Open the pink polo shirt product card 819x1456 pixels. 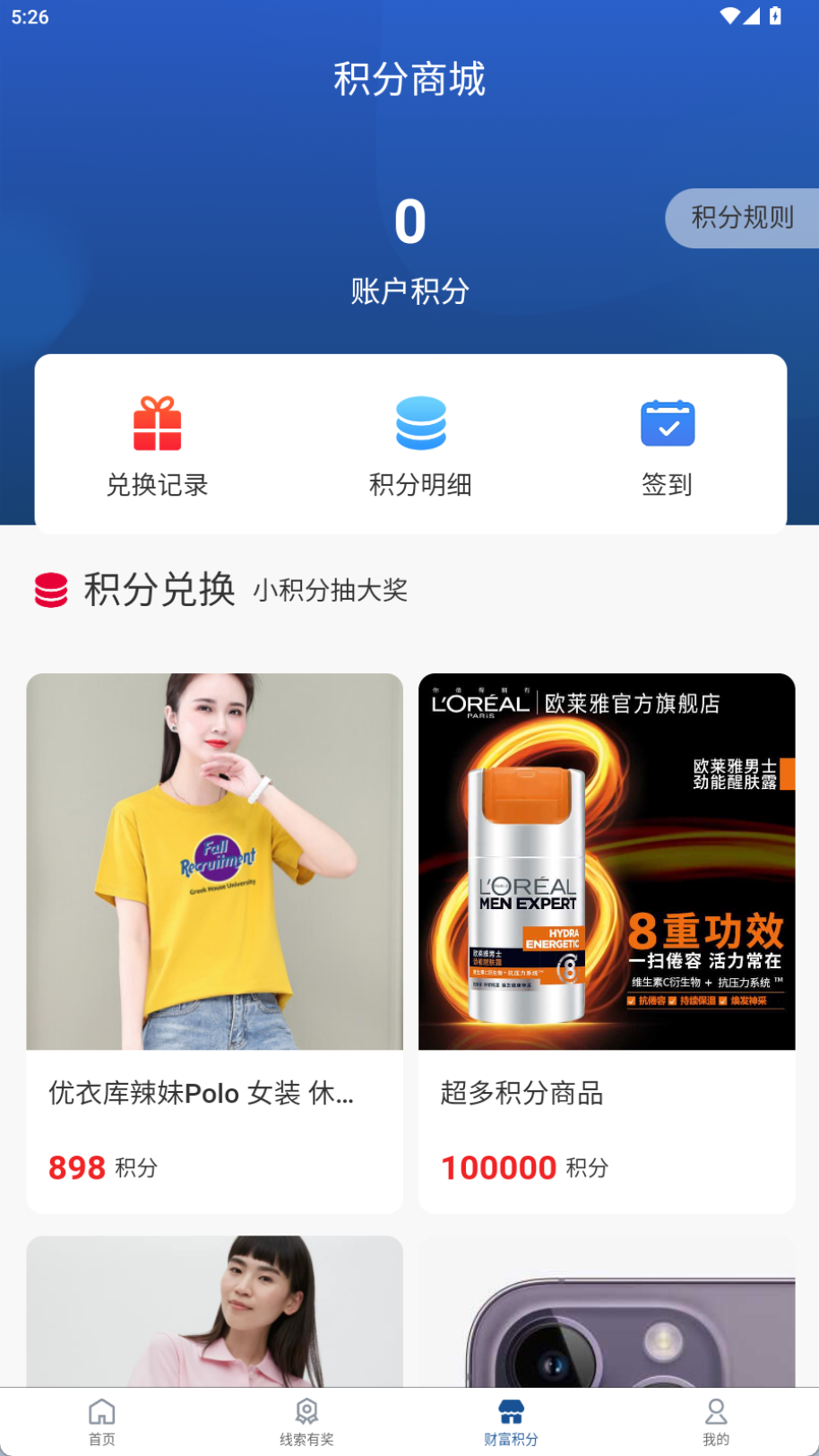(214, 1311)
